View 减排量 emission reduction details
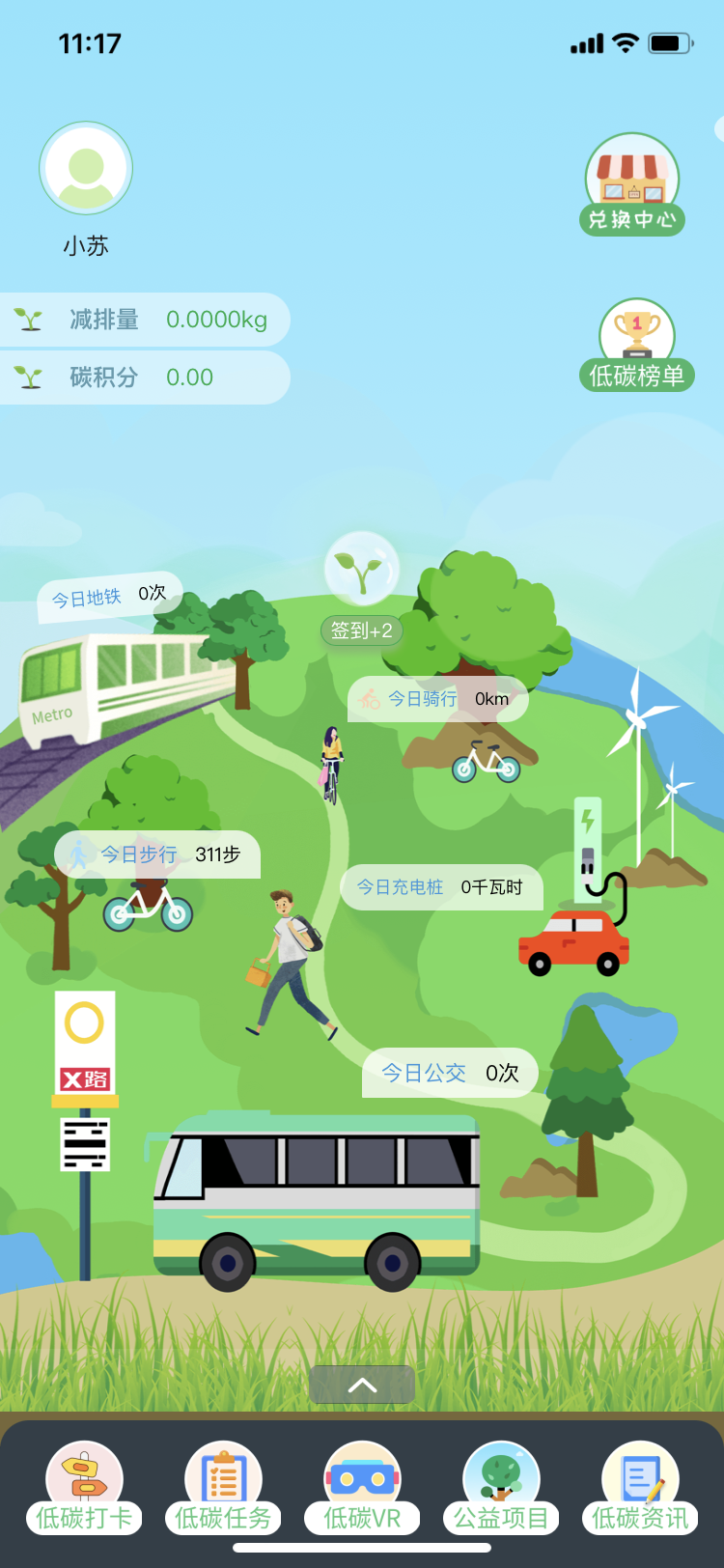 click(x=145, y=320)
